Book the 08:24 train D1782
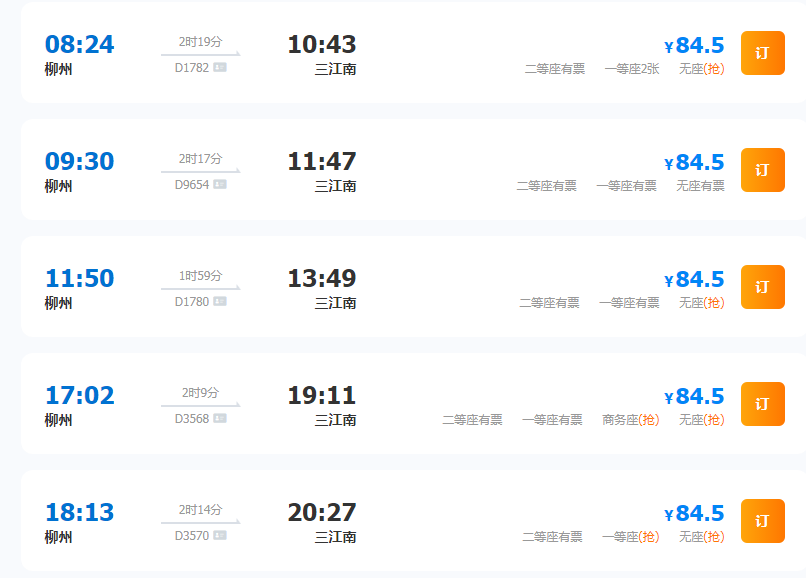 coord(762,53)
